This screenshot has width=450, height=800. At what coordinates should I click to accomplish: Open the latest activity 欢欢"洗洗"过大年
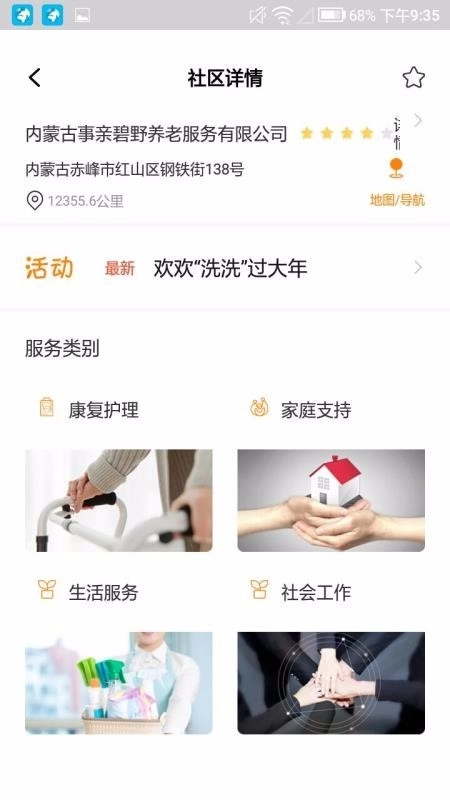click(x=224, y=268)
